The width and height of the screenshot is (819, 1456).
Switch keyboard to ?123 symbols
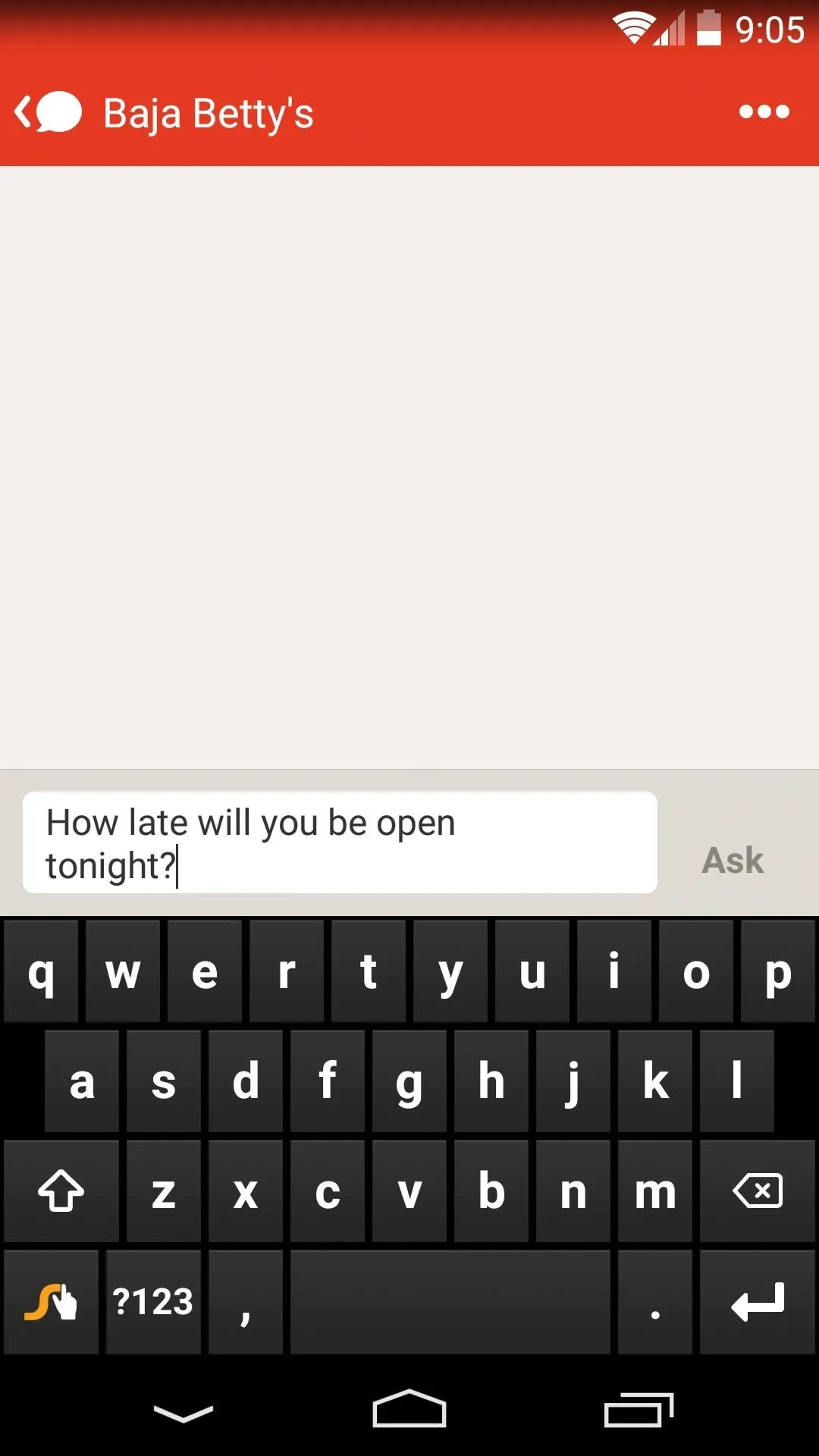point(153,1302)
